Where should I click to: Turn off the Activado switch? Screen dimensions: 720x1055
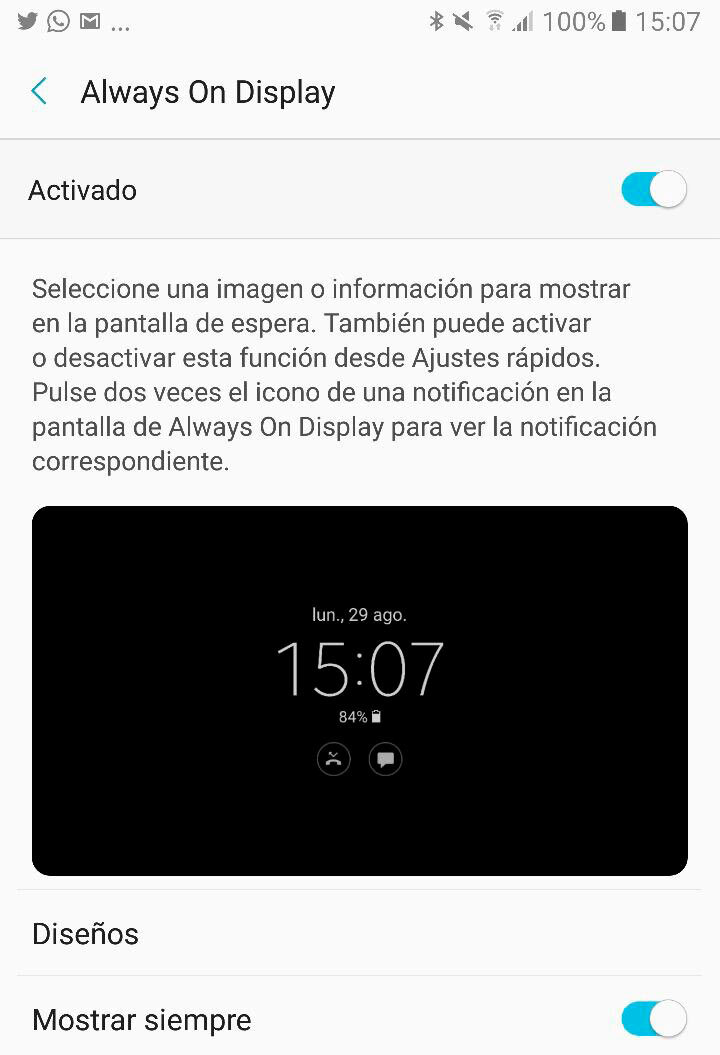pos(653,189)
